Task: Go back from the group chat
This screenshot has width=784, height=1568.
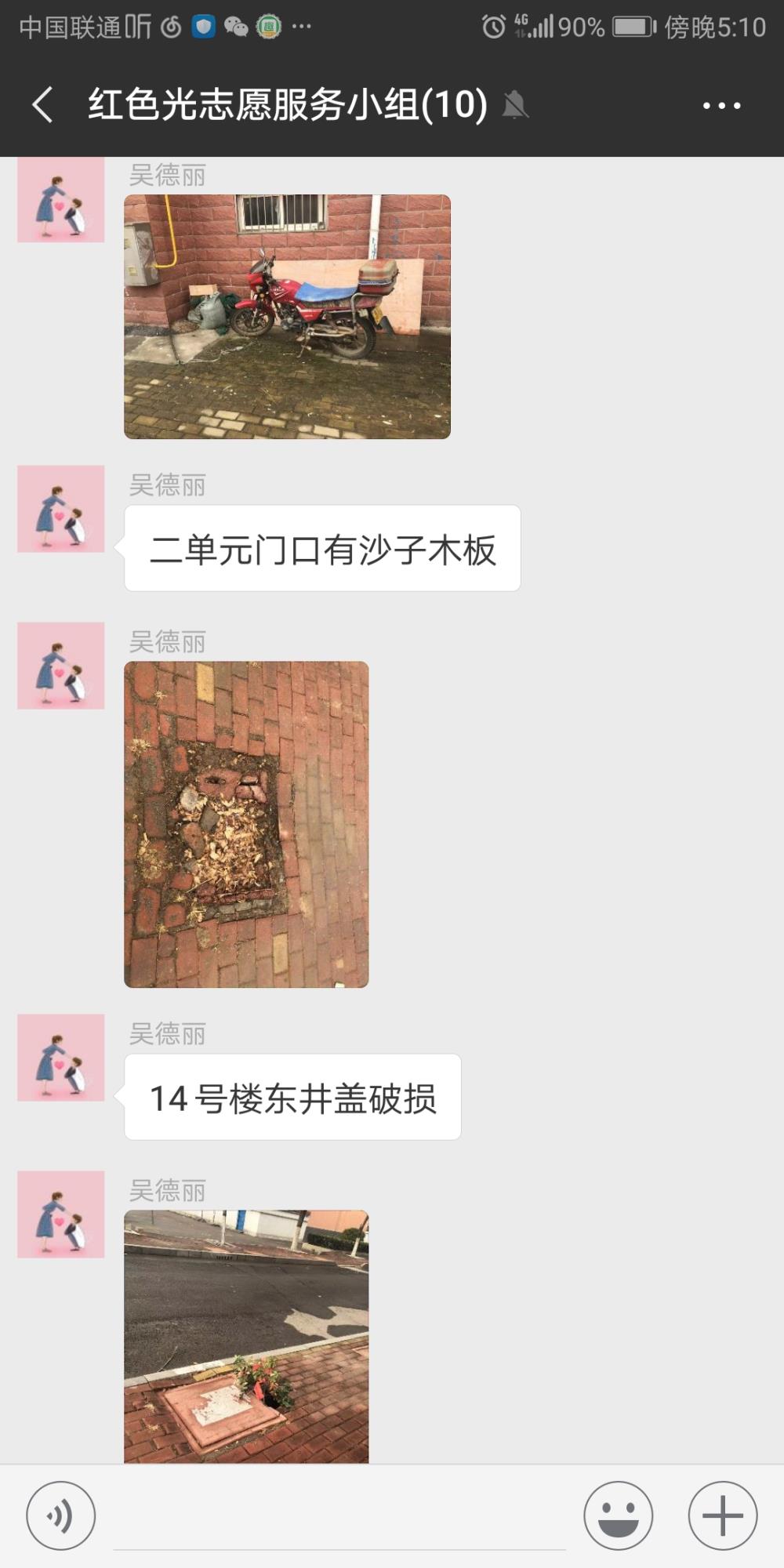Action: click(43, 104)
